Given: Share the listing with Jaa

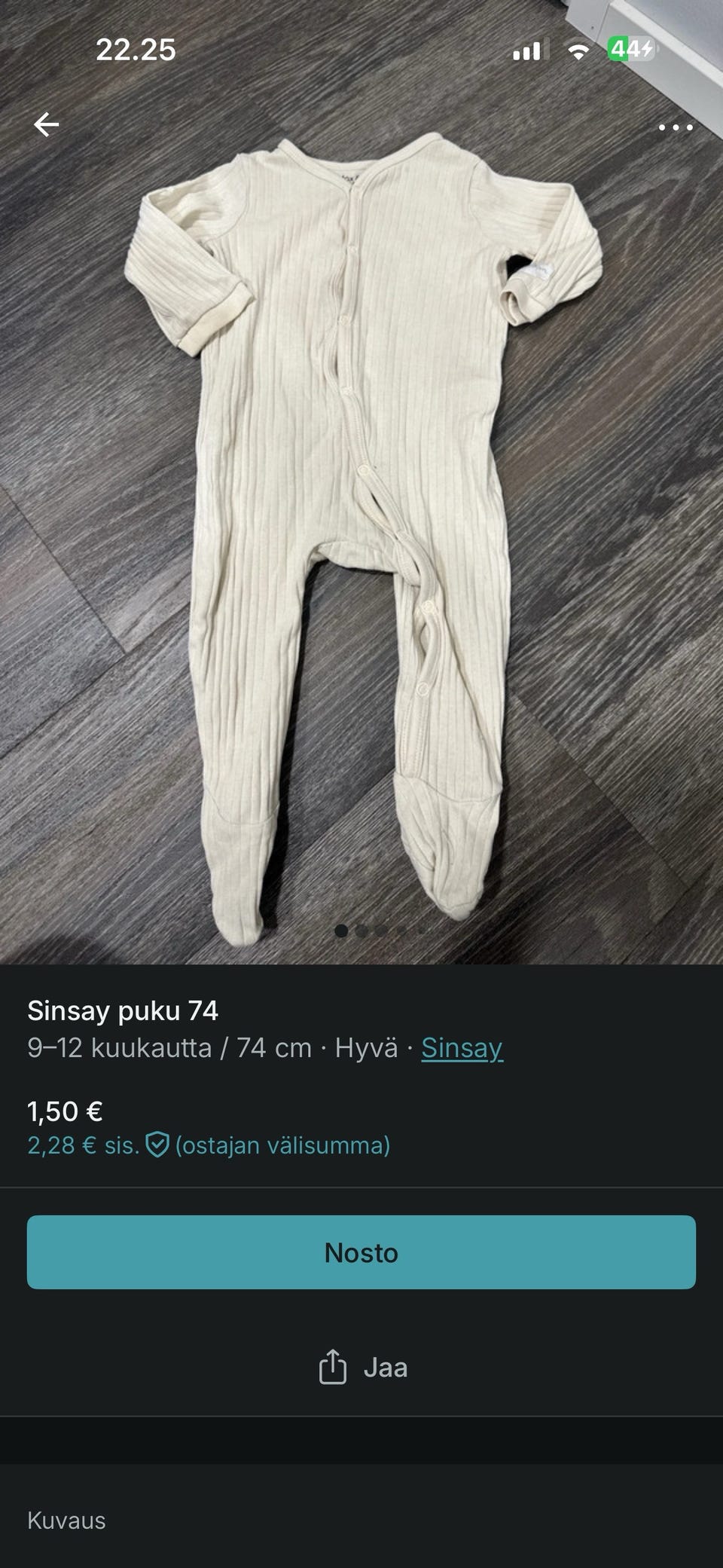Looking at the screenshot, I should (x=363, y=1367).
